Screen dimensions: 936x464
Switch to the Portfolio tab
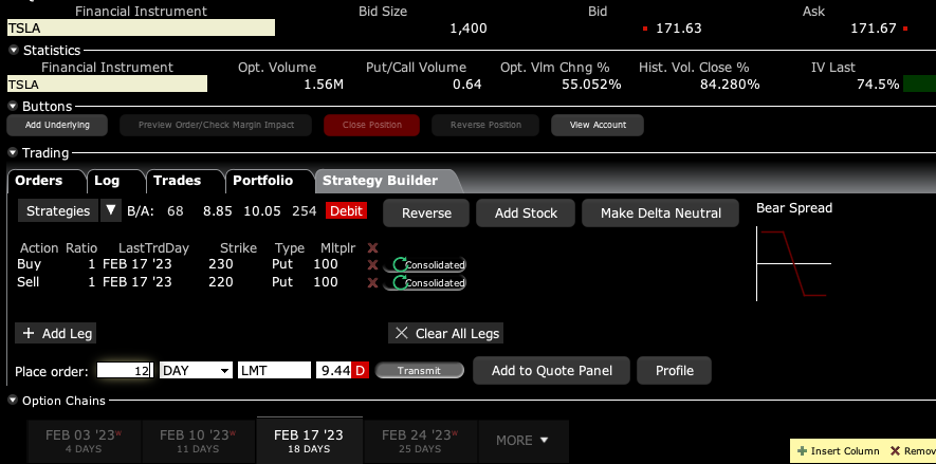pos(263,181)
